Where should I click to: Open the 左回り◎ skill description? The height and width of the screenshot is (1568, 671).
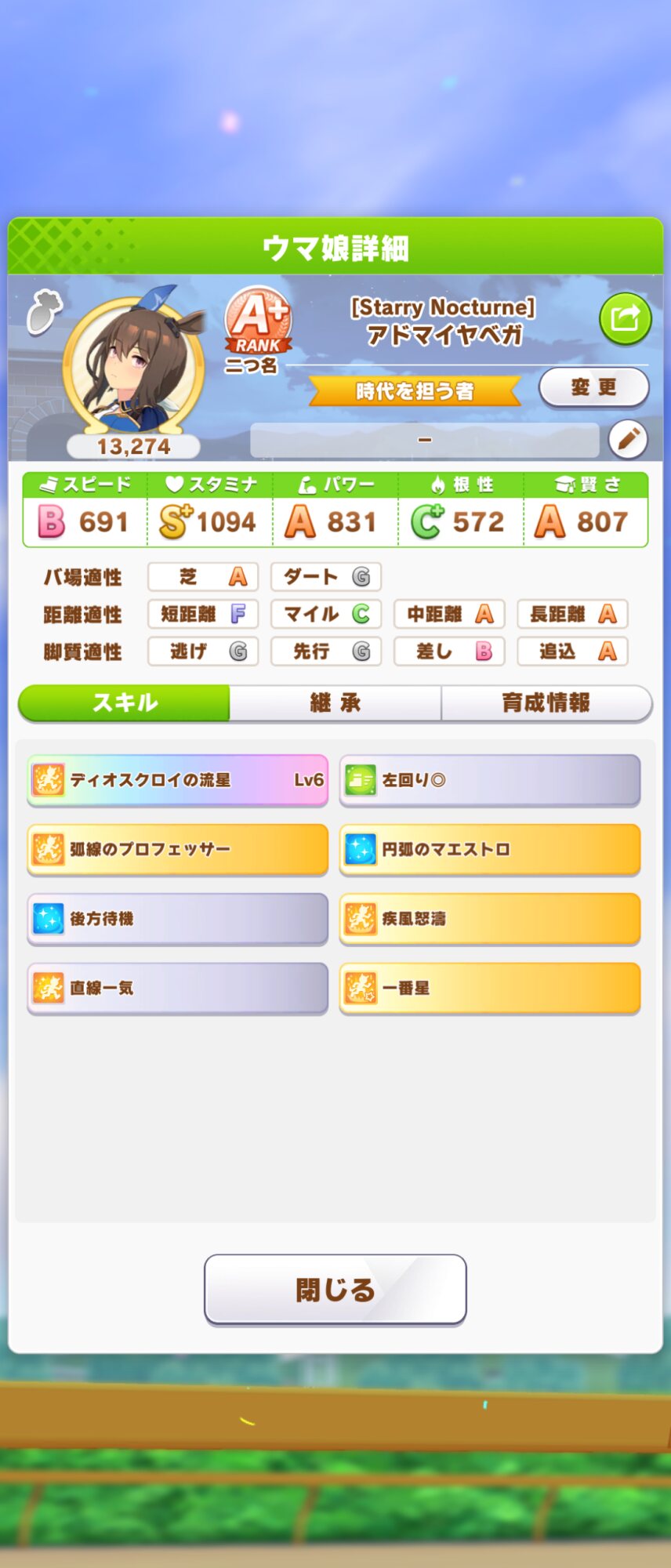489,780
